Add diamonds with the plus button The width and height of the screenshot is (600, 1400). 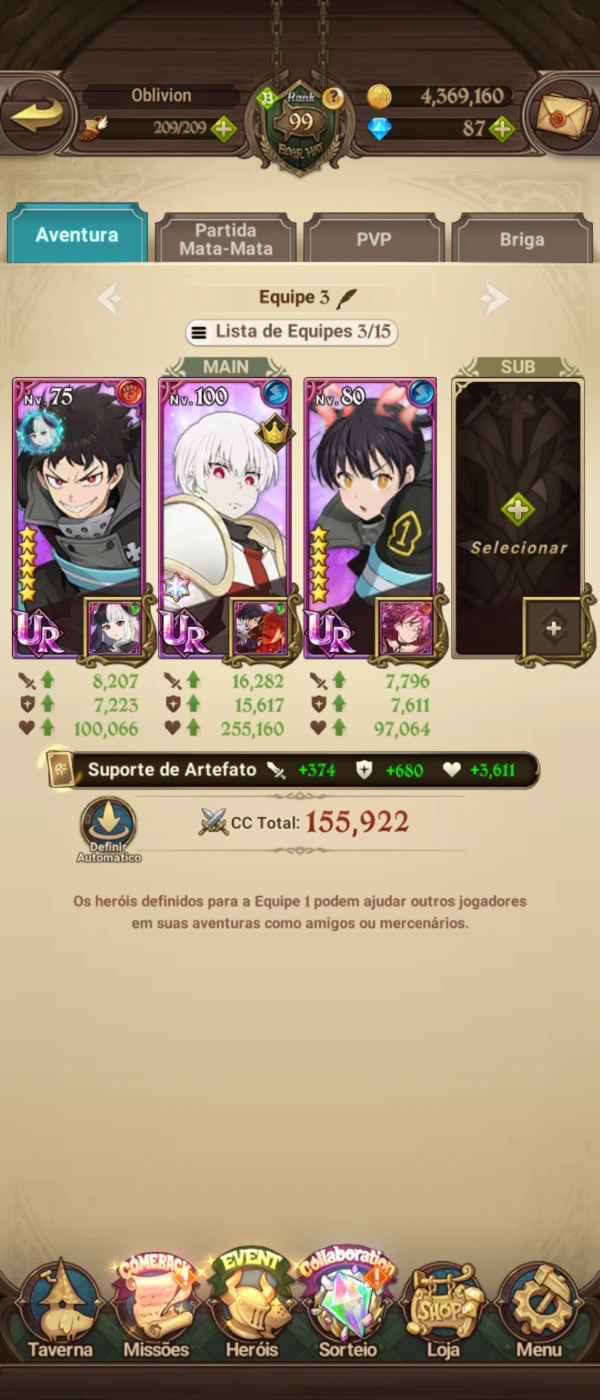(x=502, y=129)
